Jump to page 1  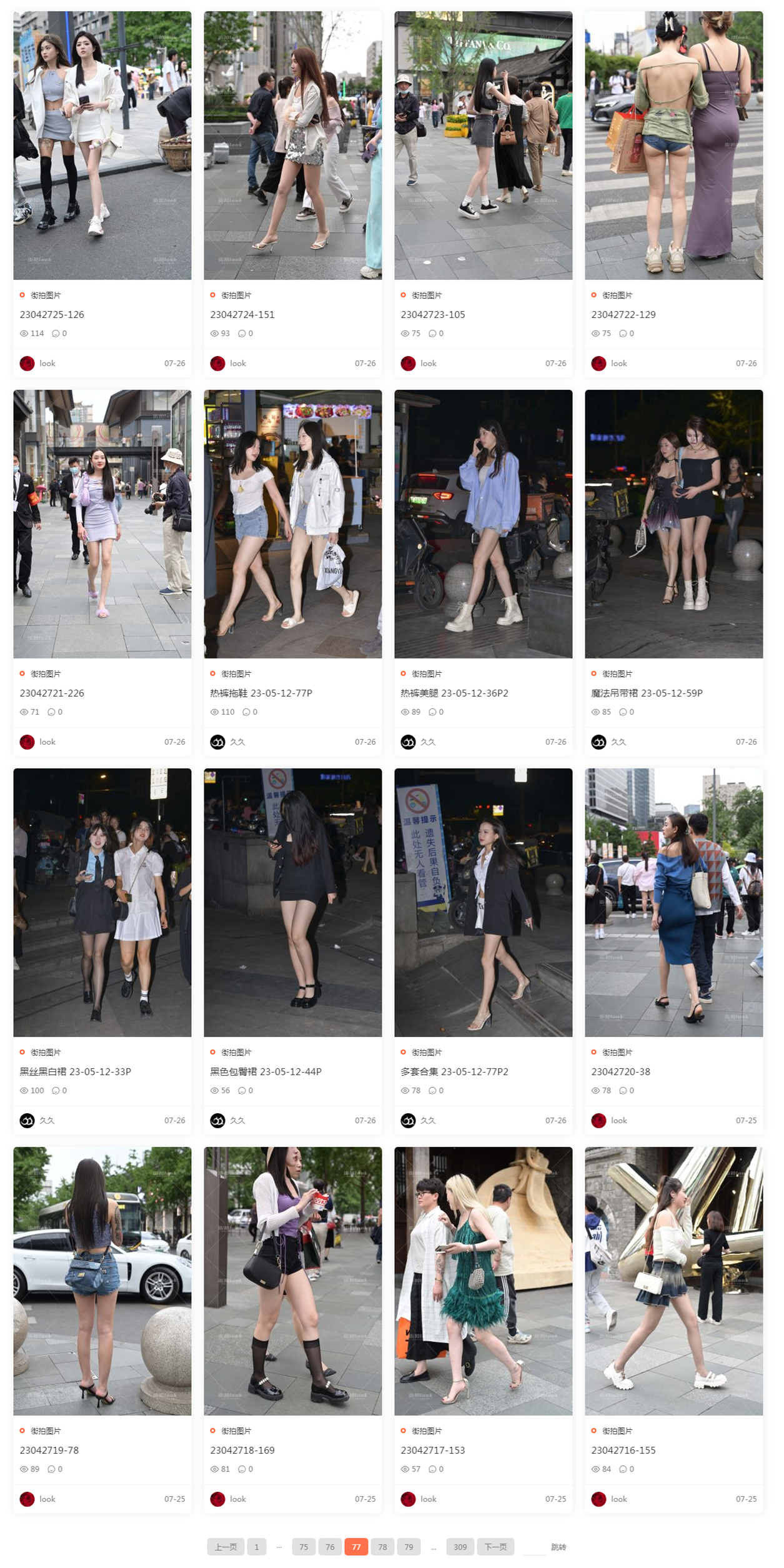256,1547
